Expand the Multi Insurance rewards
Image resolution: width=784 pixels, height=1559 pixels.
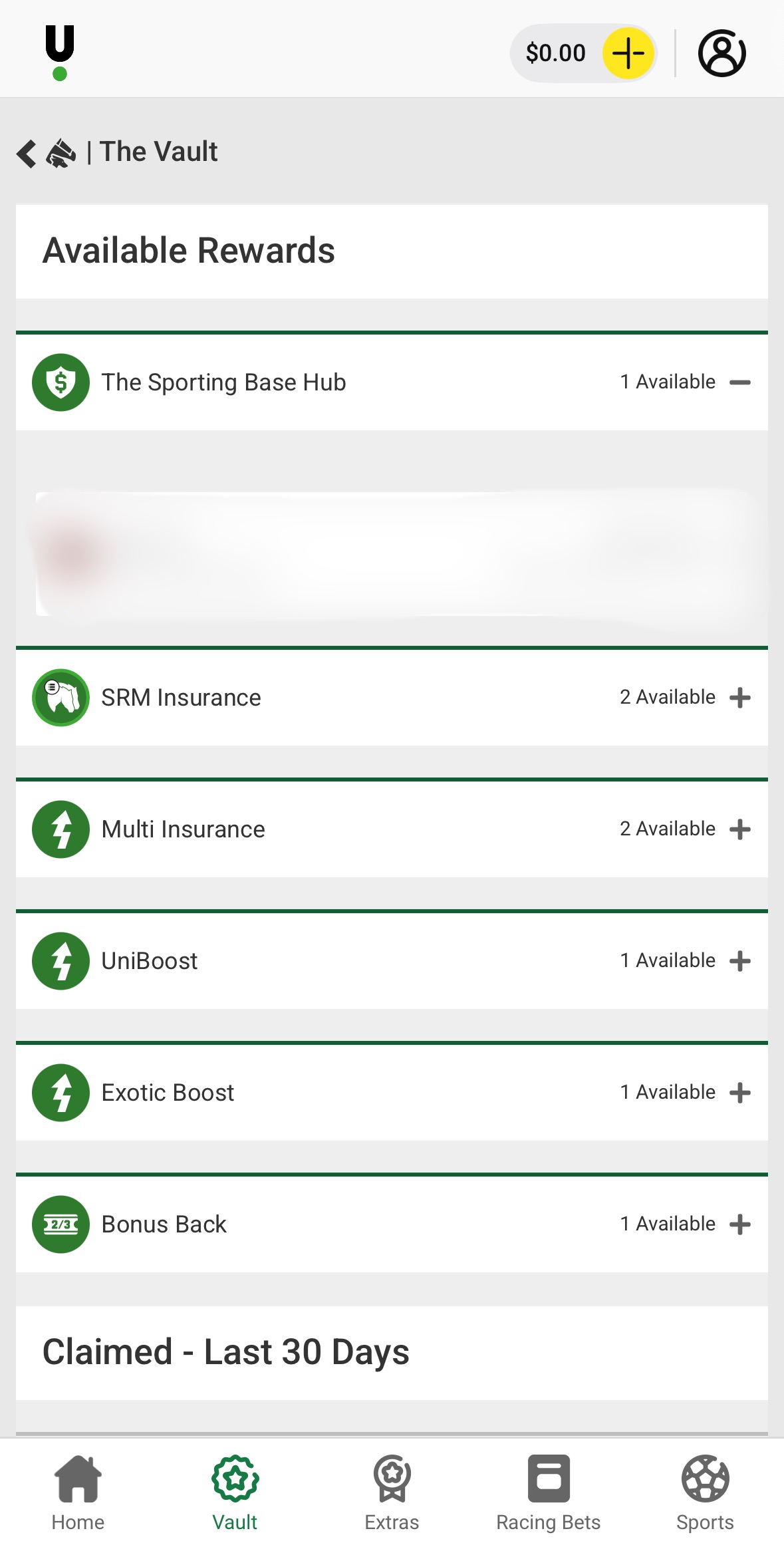click(x=739, y=829)
